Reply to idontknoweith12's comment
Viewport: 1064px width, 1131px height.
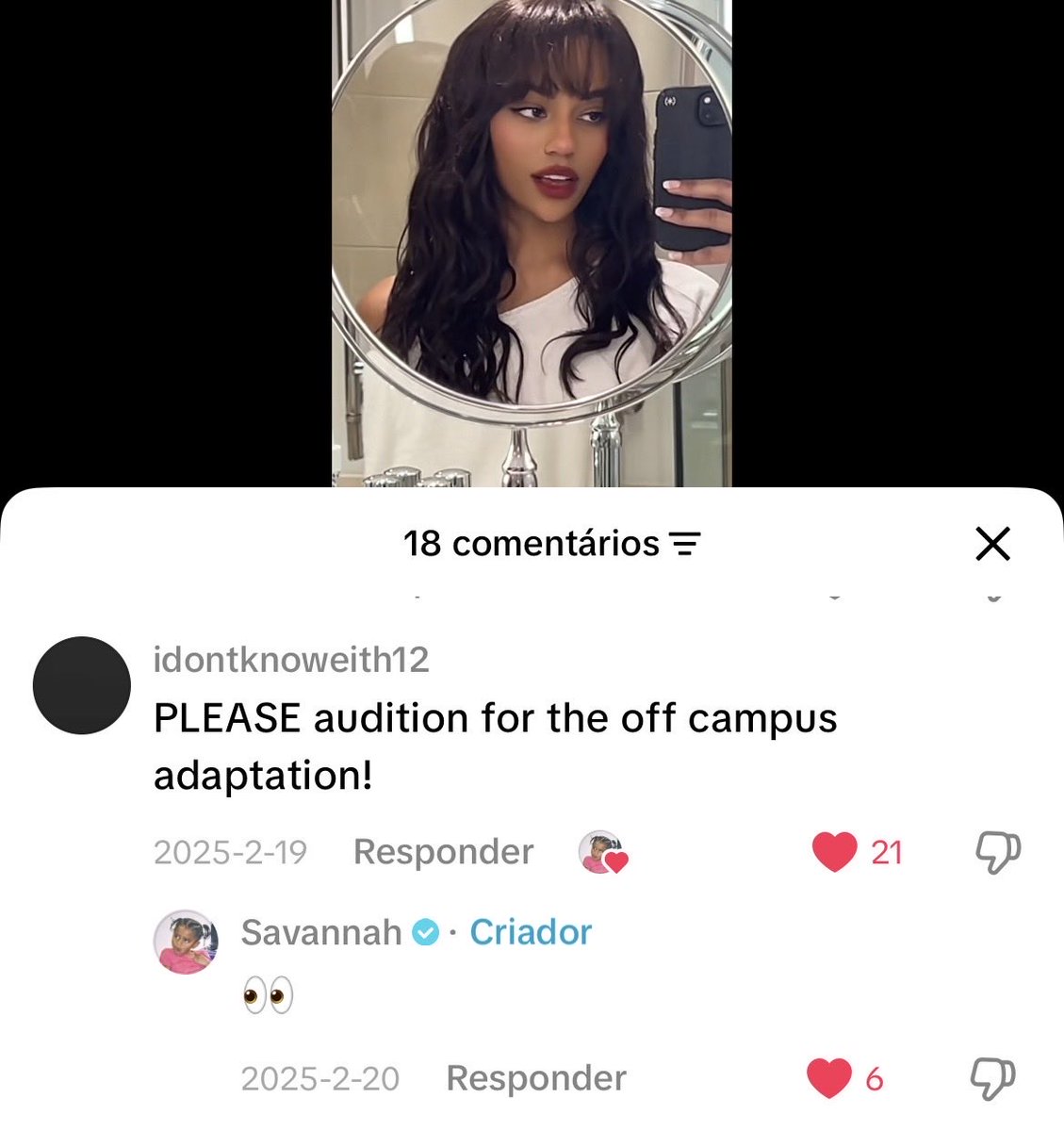(x=443, y=852)
